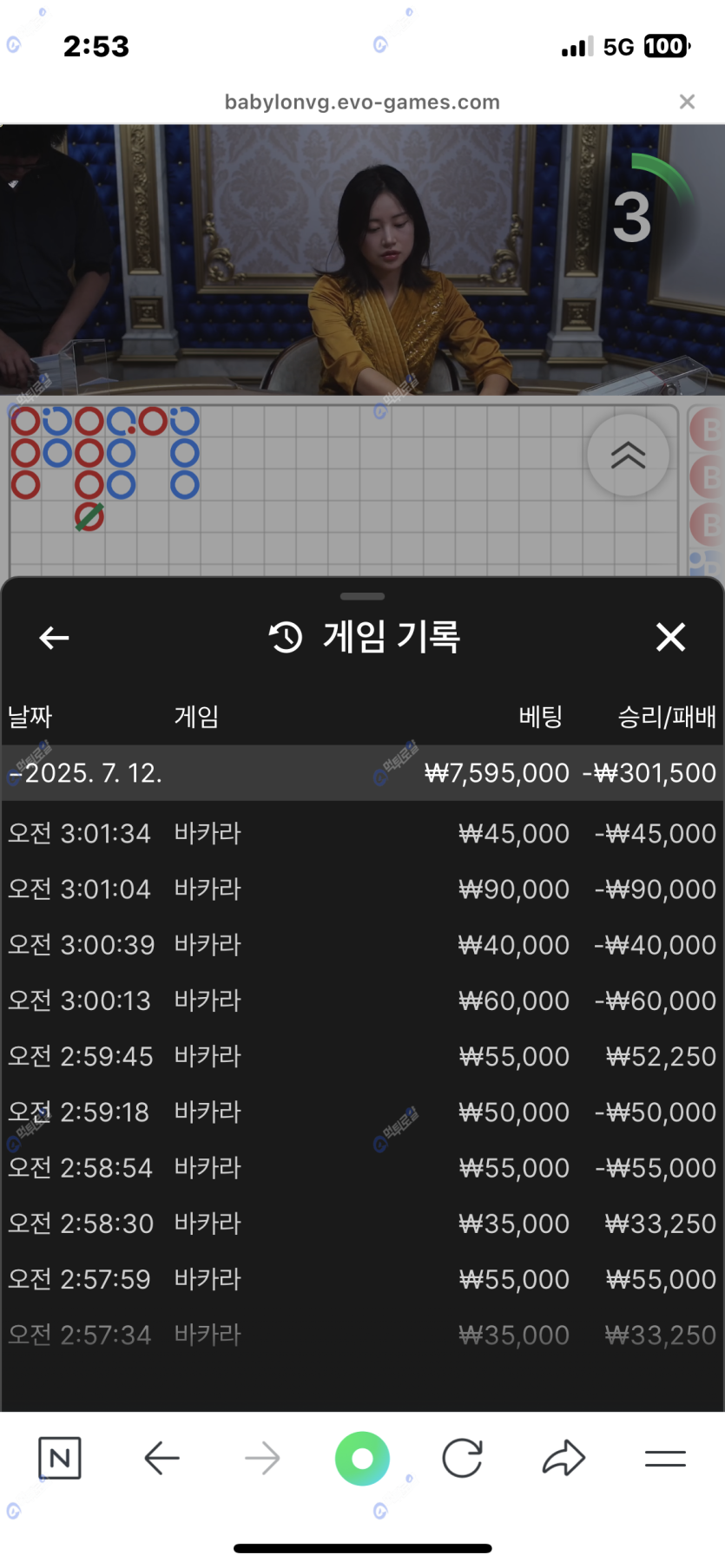The image size is (725, 1568).
Task: Share this page
Action: point(564,1458)
